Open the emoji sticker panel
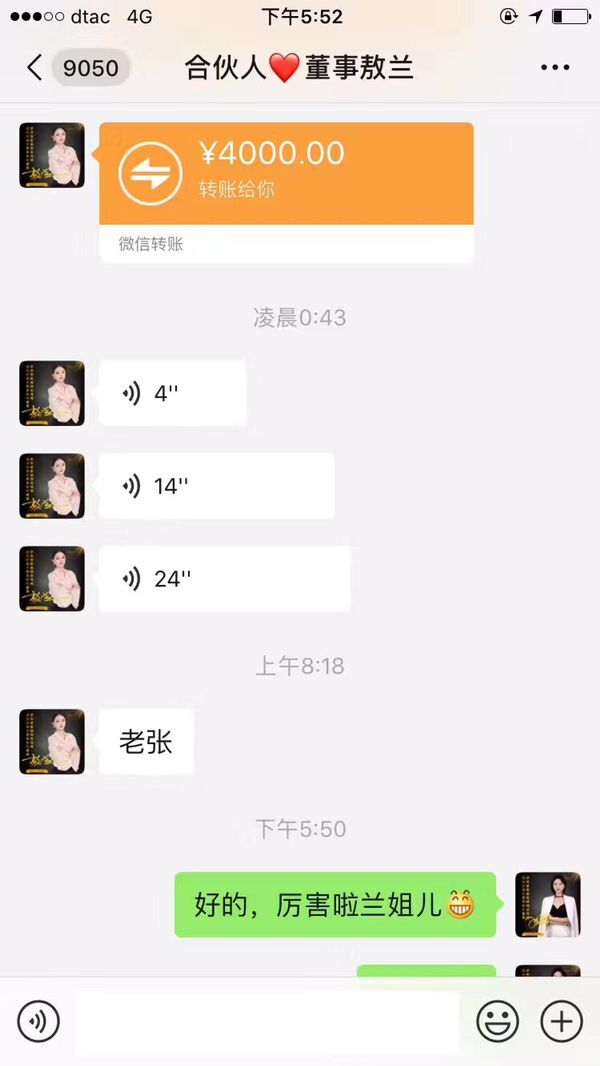Screen dimensions: 600x1066 click(497, 1021)
